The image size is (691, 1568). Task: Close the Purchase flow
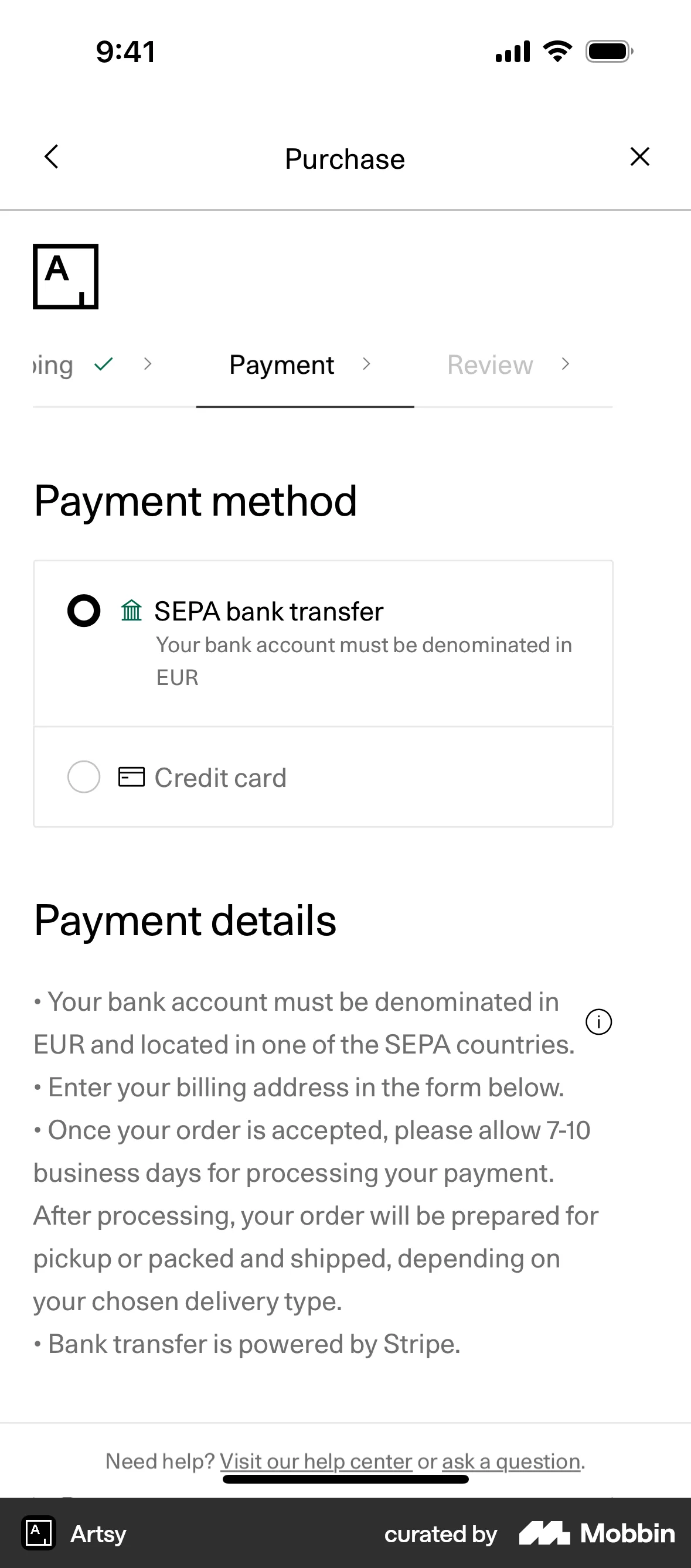(x=639, y=157)
